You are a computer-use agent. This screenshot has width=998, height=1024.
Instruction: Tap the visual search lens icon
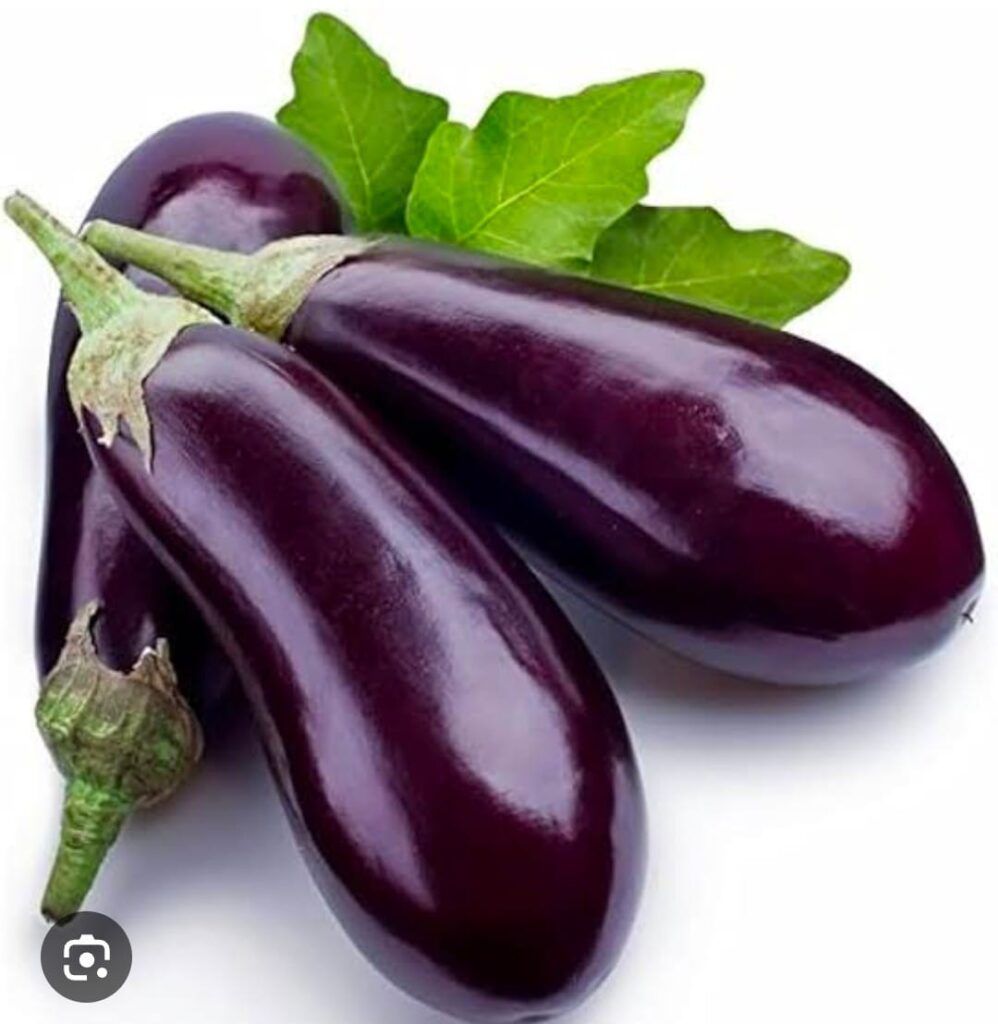[x=86, y=957]
